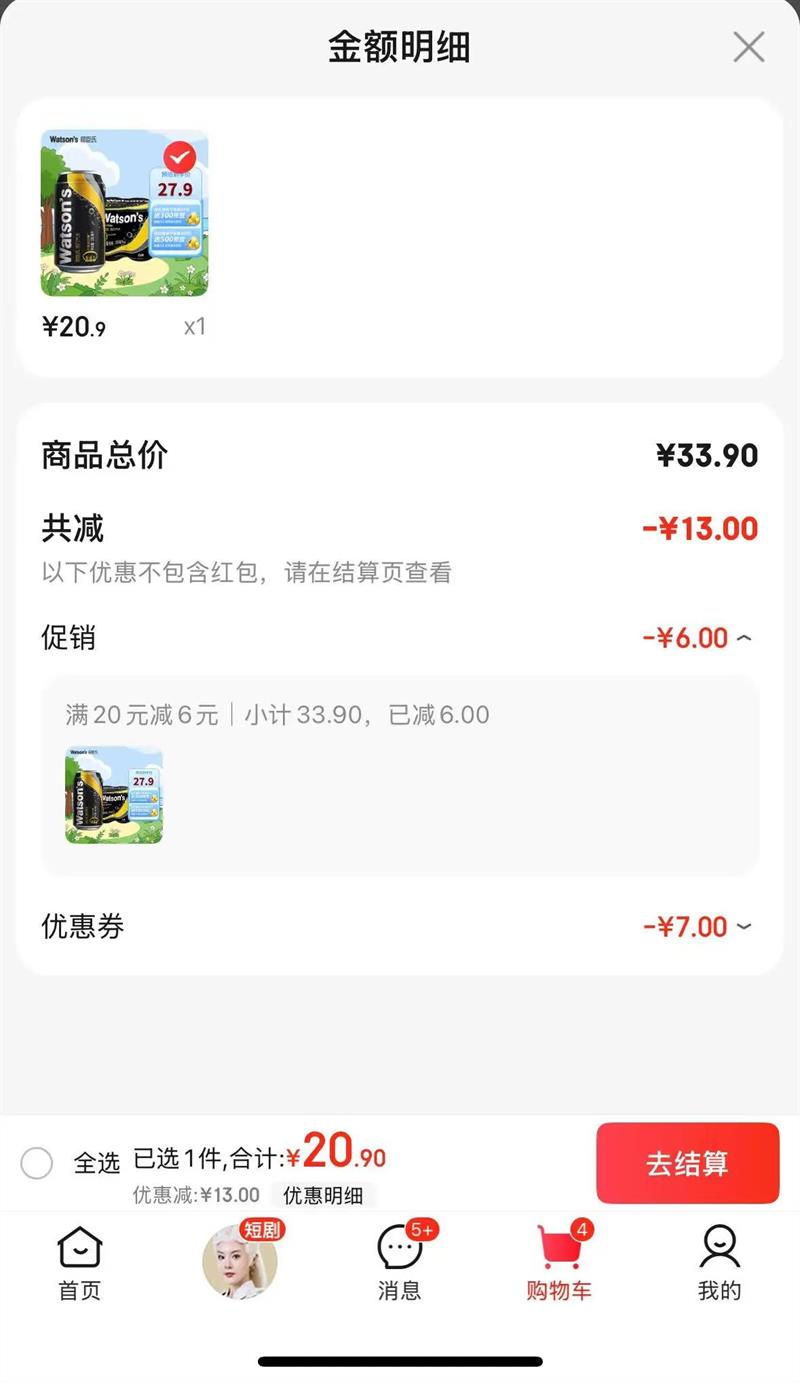Open the 我的 profile tab
800x1383 pixels.
(x=719, y=1263)
